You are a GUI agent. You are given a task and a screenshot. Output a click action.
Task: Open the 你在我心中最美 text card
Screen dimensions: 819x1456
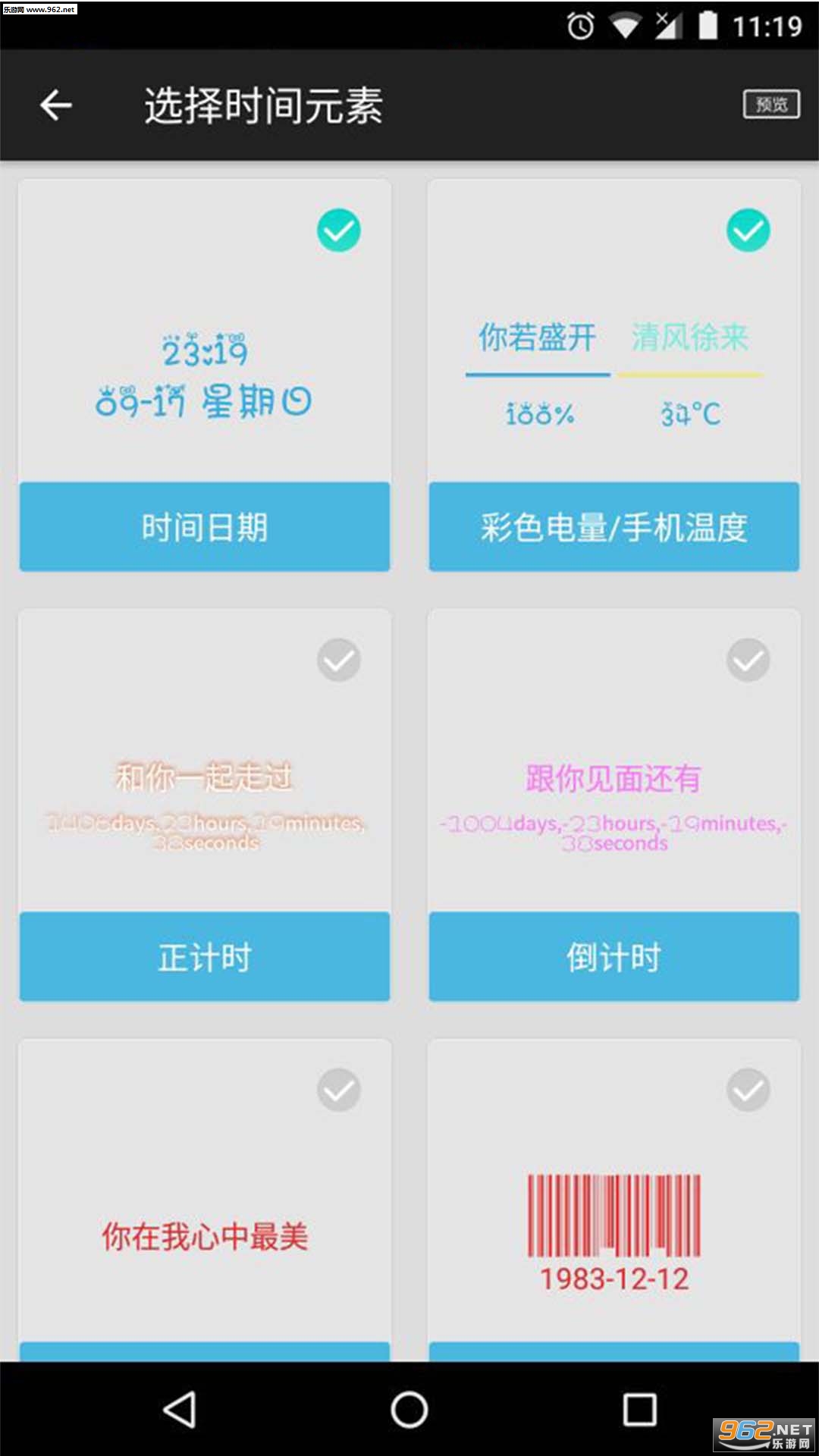click(205, 1236)
